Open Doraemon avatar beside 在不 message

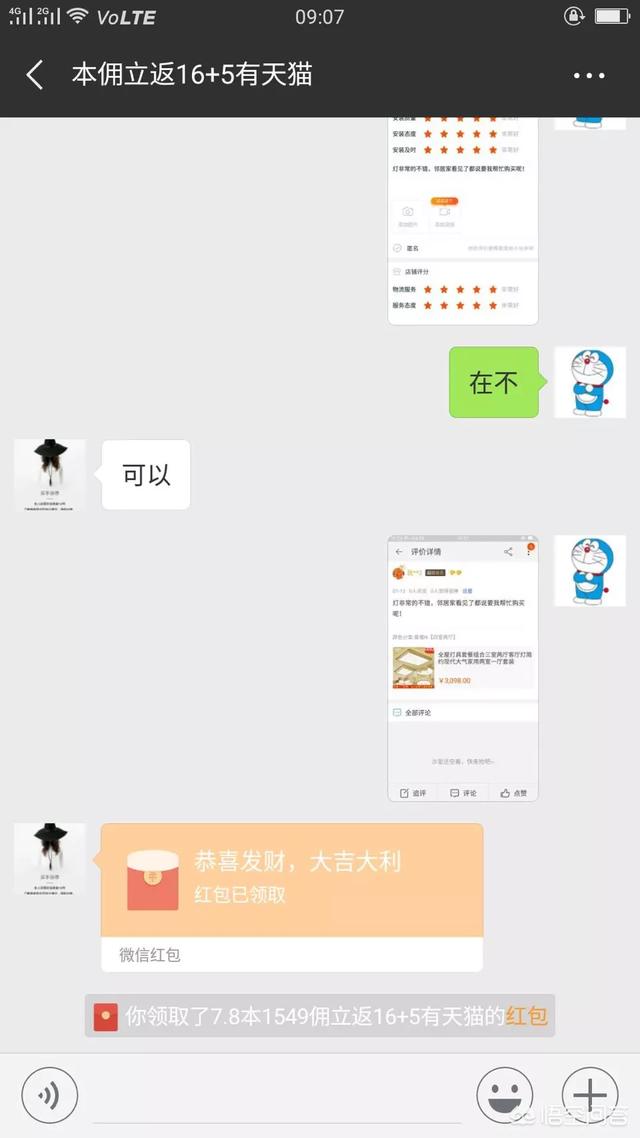pyautogui.click(x=590, y=382)
